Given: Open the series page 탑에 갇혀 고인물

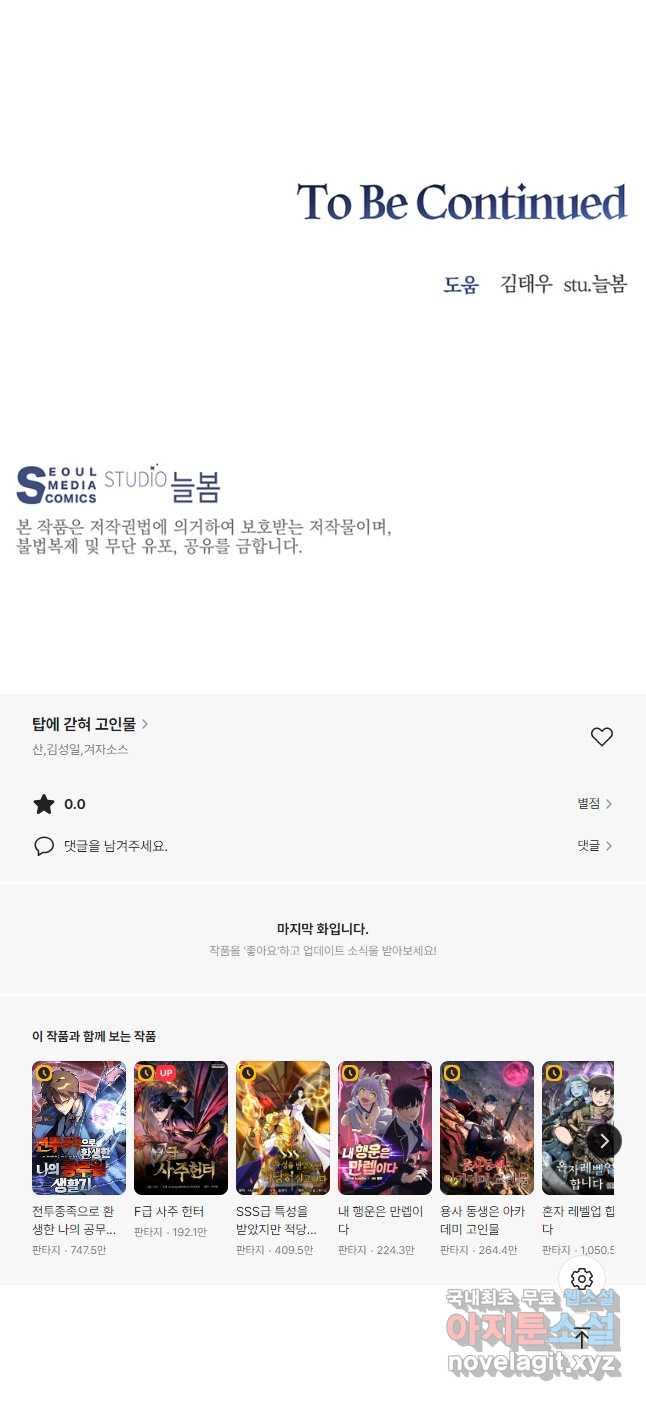Looking at the screenshot, I should click(x=90, y=724).
